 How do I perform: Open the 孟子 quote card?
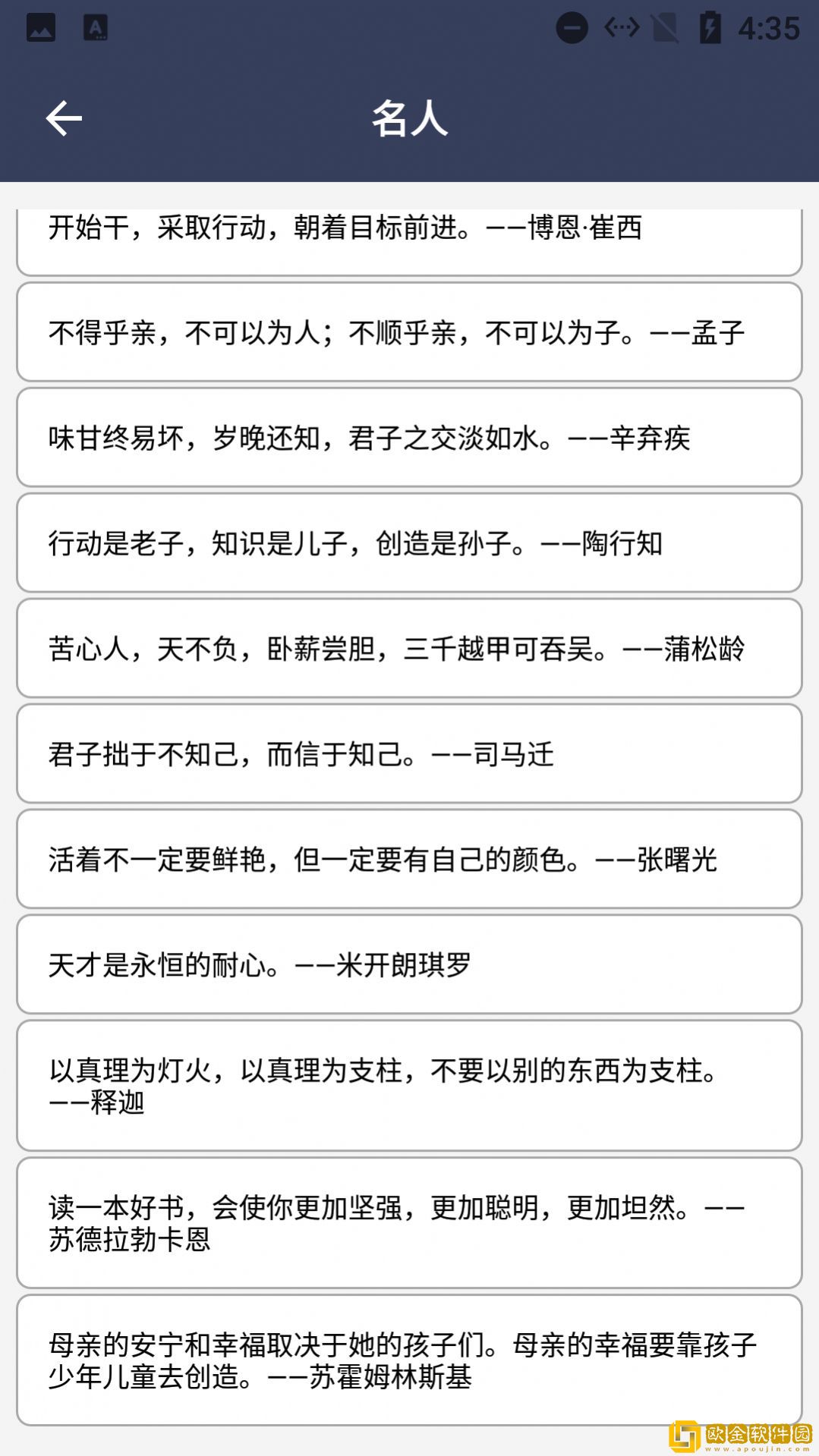(409, 332)
